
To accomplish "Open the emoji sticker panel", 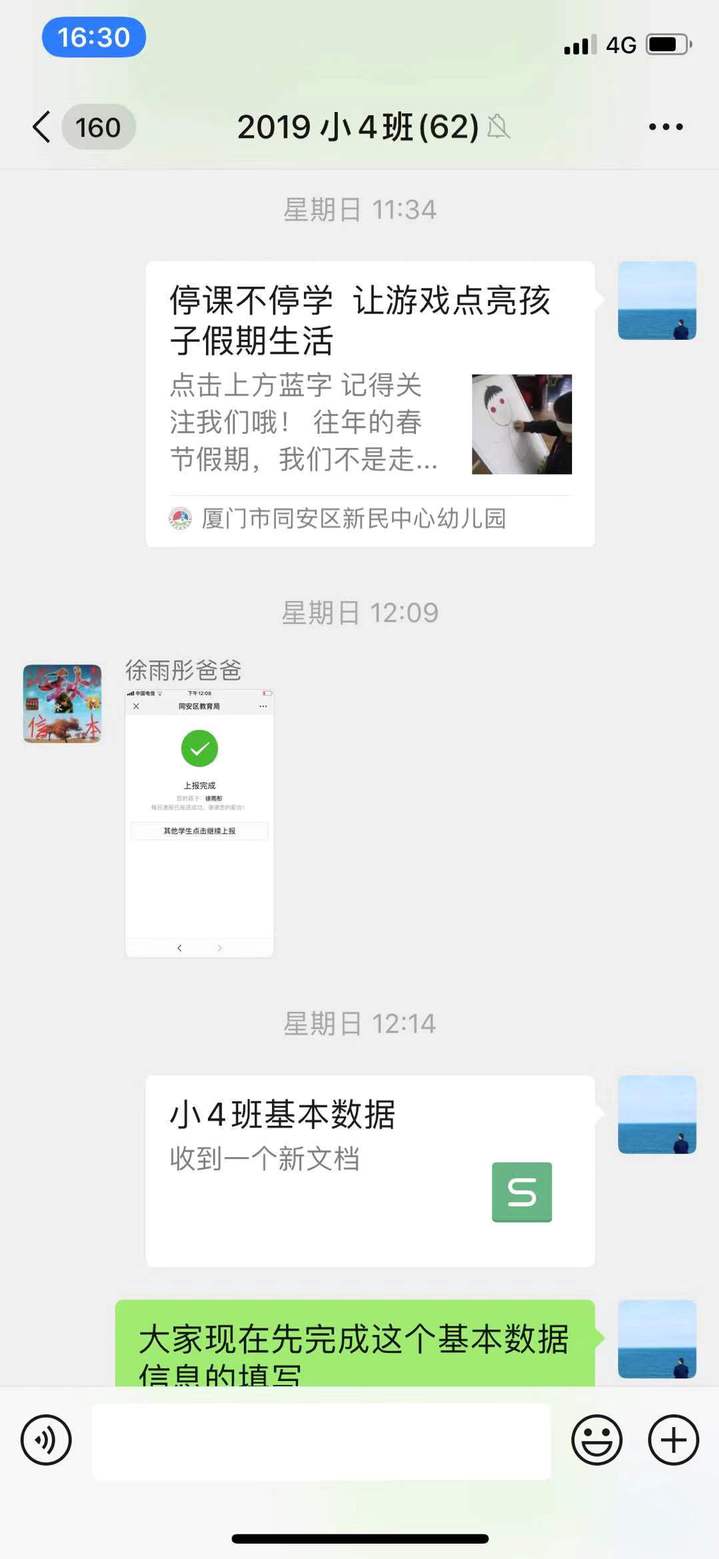I will (x=596, y=1441).
